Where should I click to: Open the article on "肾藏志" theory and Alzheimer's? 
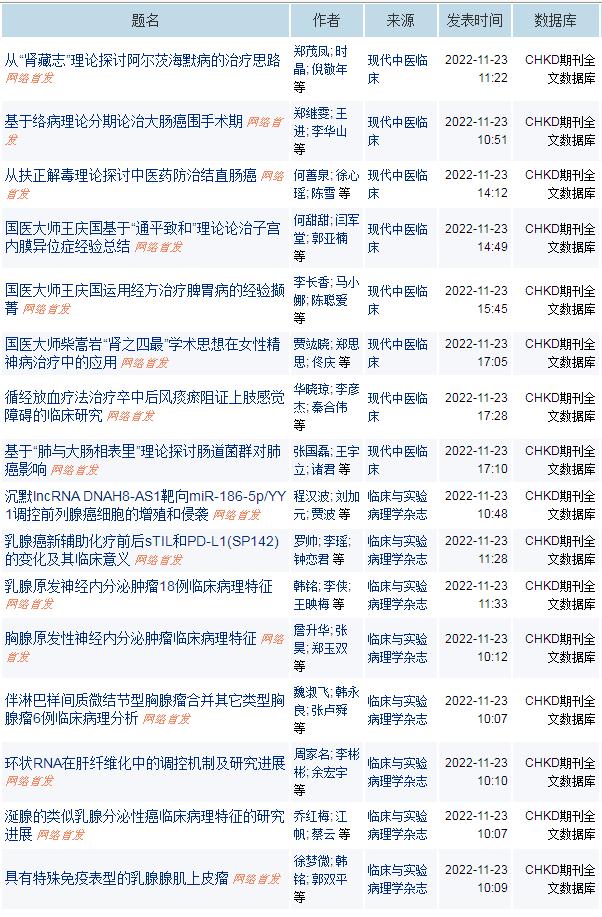pyautogui.click(x=143, y=60)
